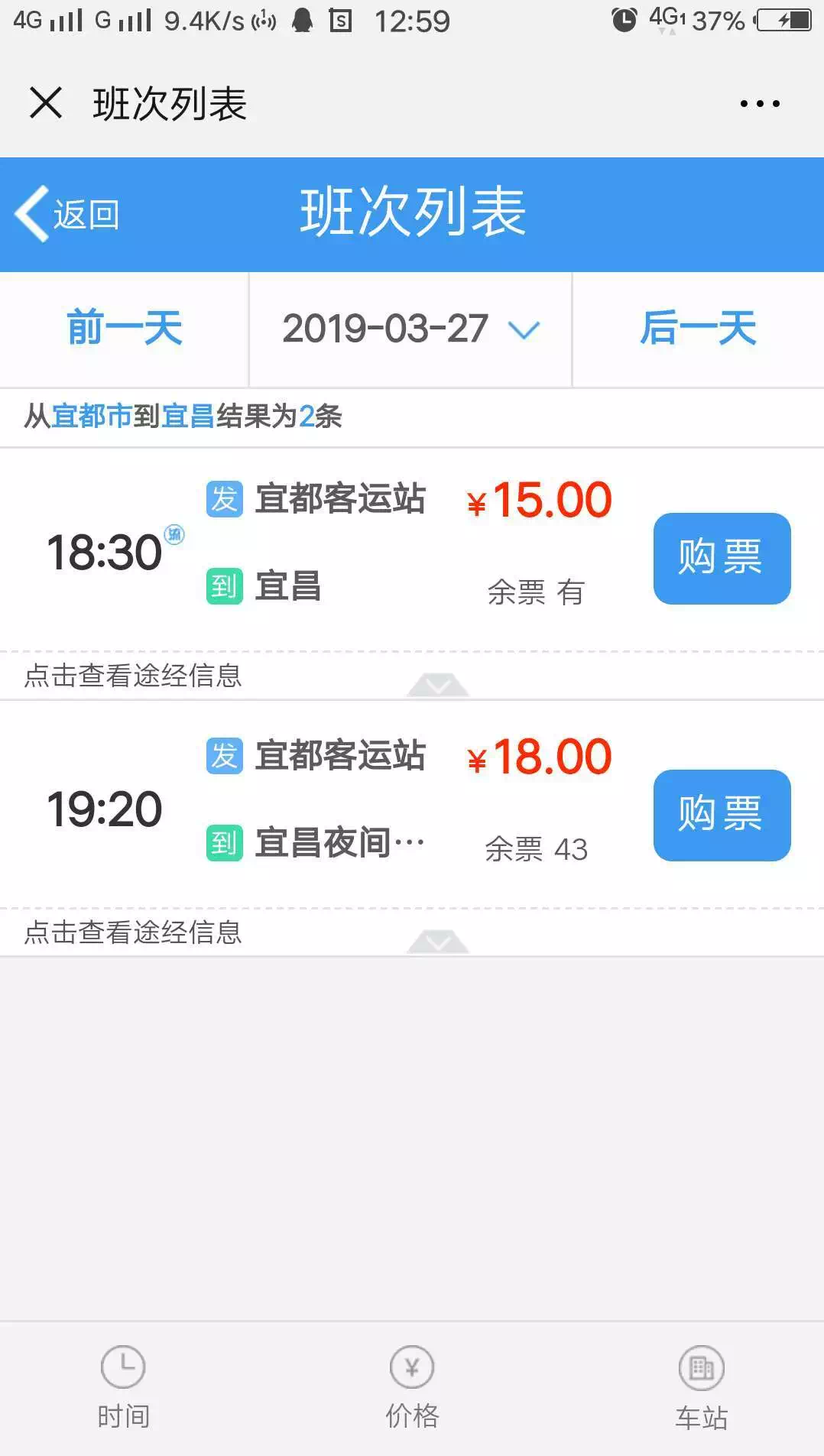Open the three-dot overflow menu

(x=759, y=103)
